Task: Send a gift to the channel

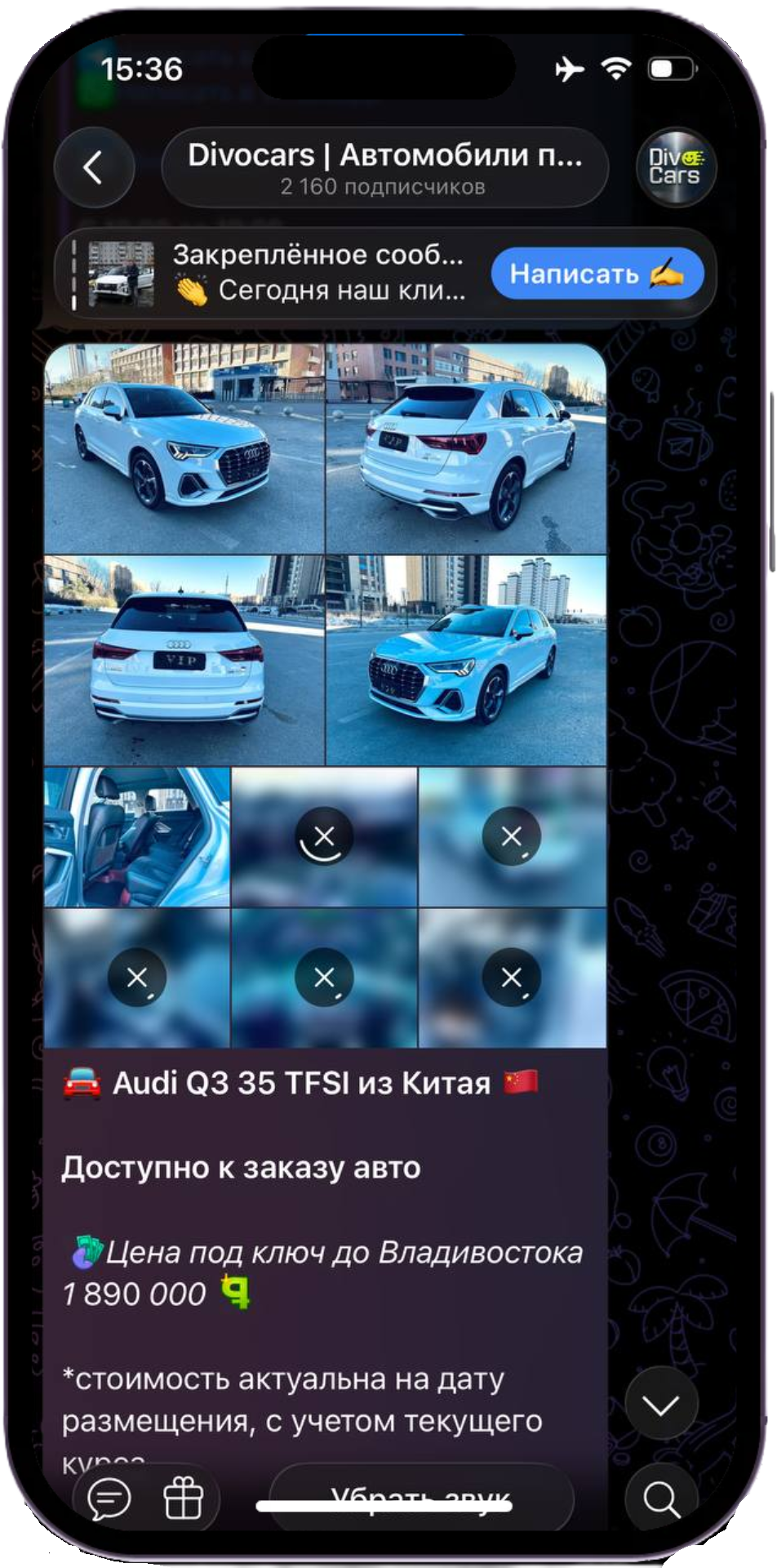Action: coord(183,1499)
